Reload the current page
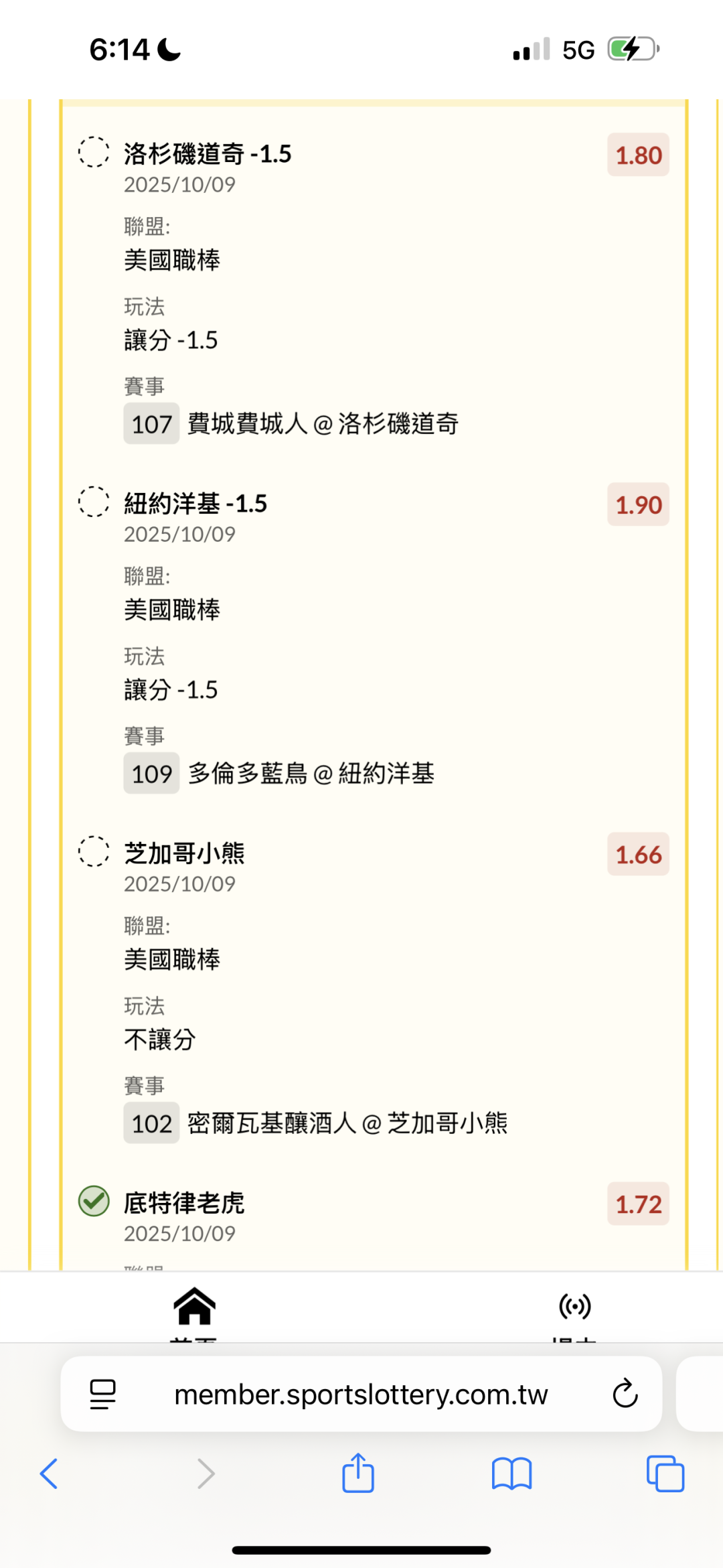Image resolution: width=723 pixels, height=1568 pixels. pos(625,1395)
